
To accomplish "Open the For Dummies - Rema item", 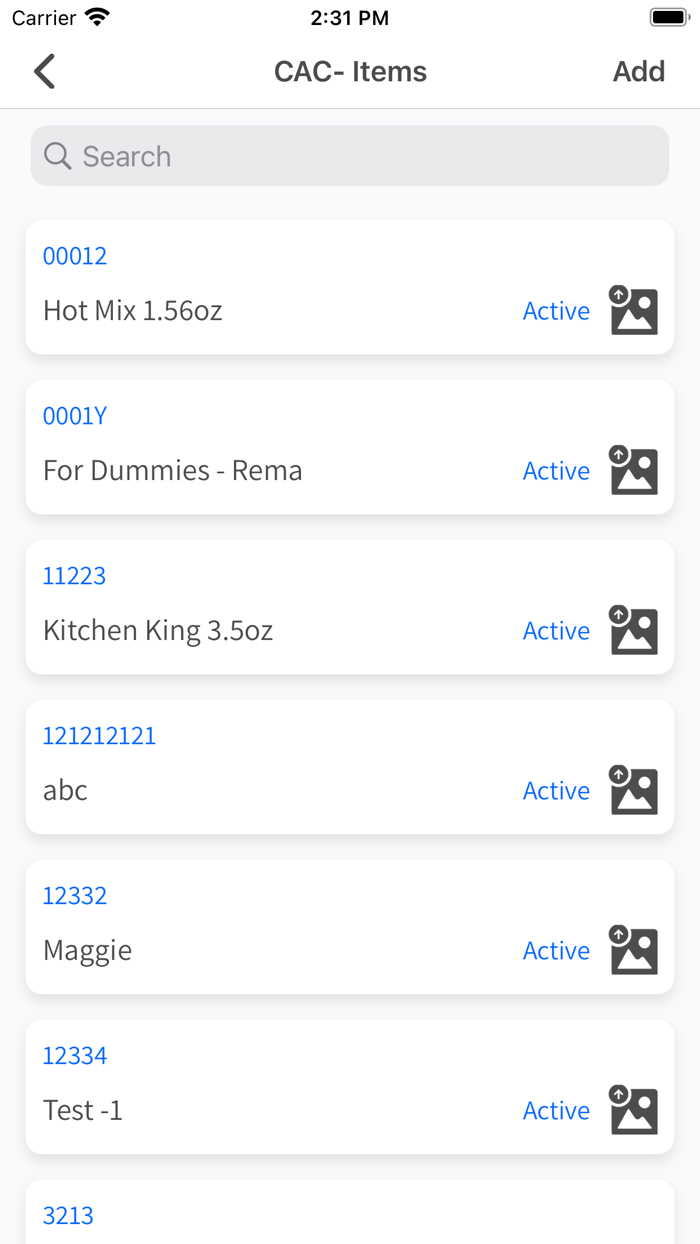I will coord(350,447).
